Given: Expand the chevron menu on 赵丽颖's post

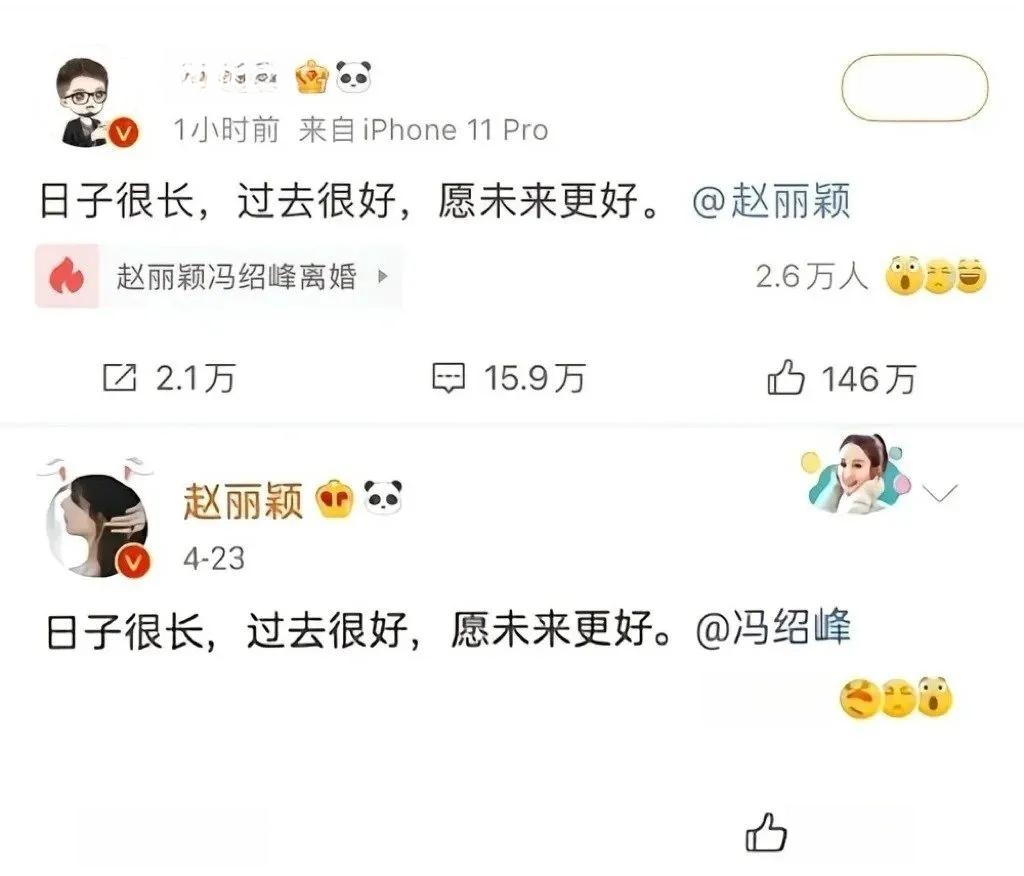Looking at the screenshot, I should pos(943,492).
